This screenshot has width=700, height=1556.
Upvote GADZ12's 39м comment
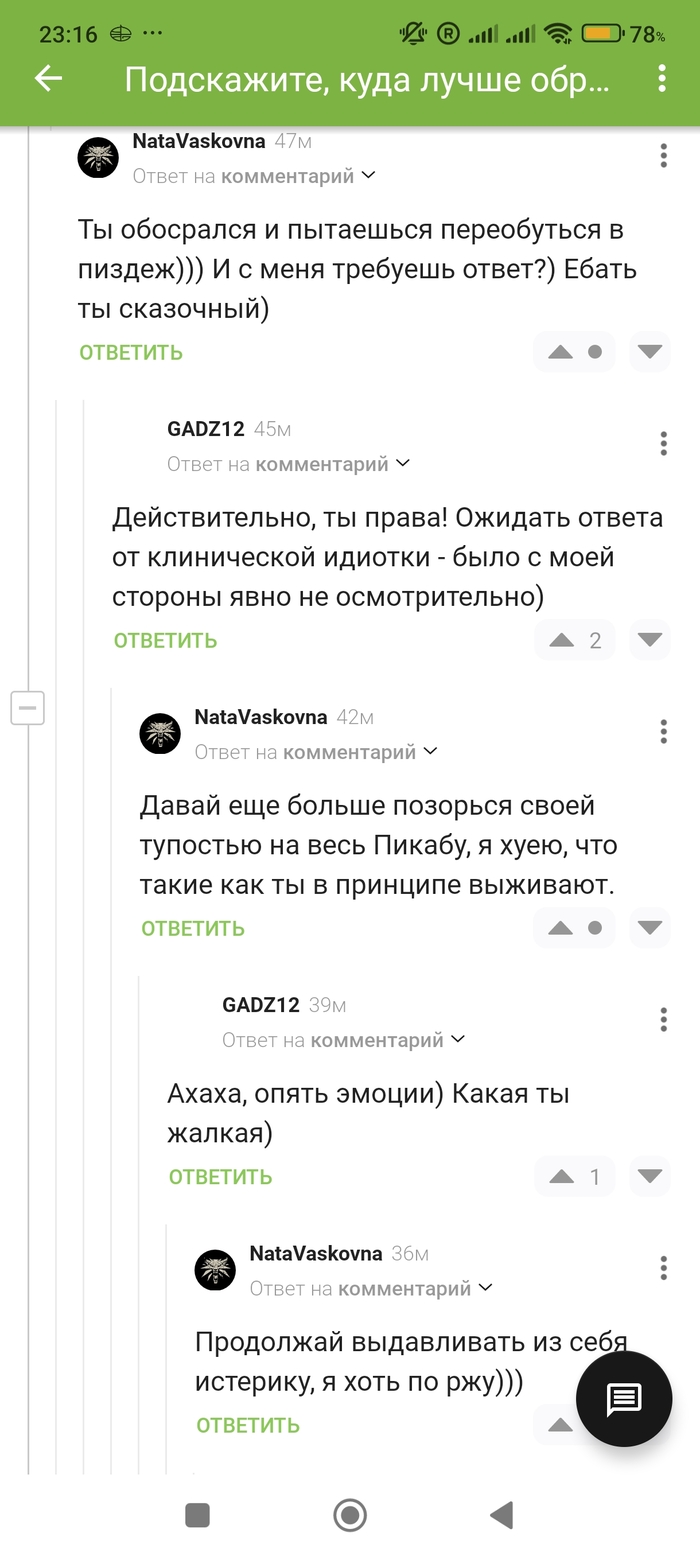[x=562, y=1177]
